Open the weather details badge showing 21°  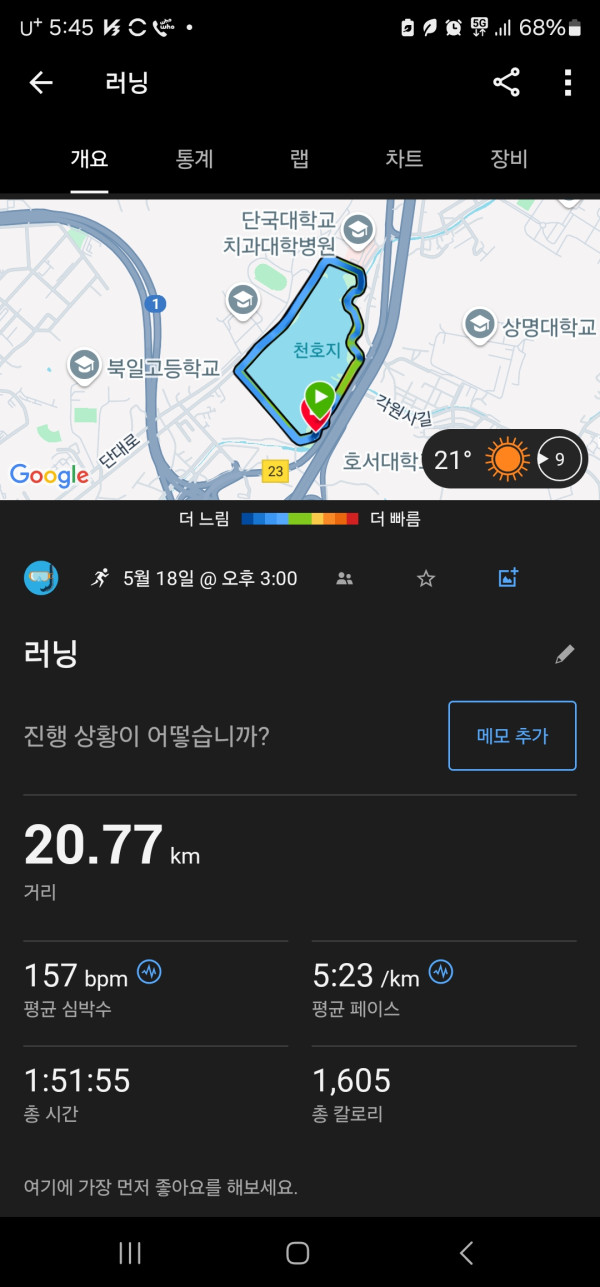coord(505,459)
